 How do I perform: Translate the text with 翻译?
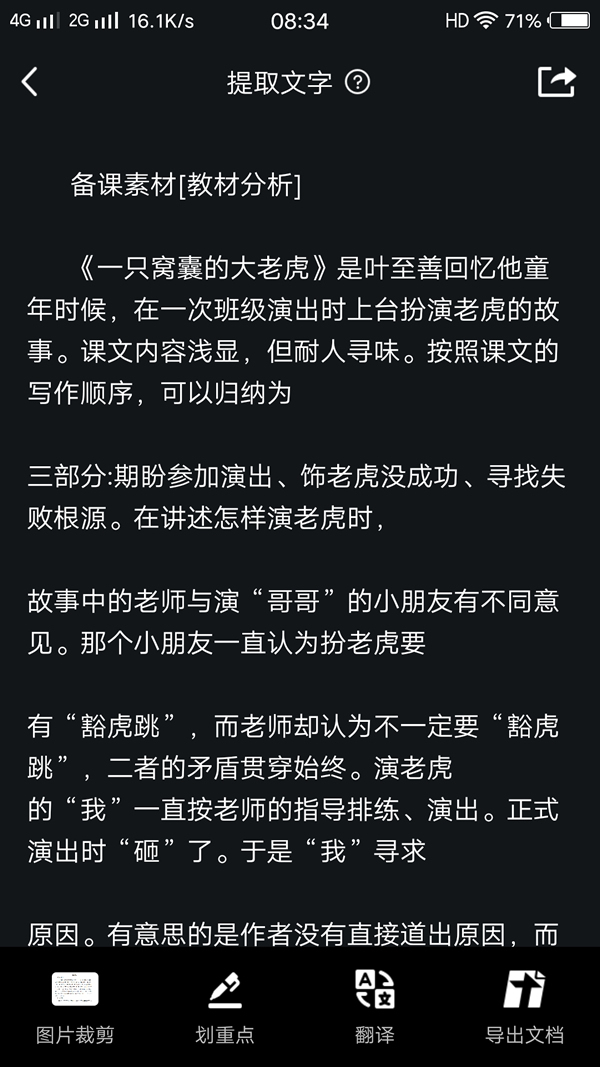tap(375, 1006)
